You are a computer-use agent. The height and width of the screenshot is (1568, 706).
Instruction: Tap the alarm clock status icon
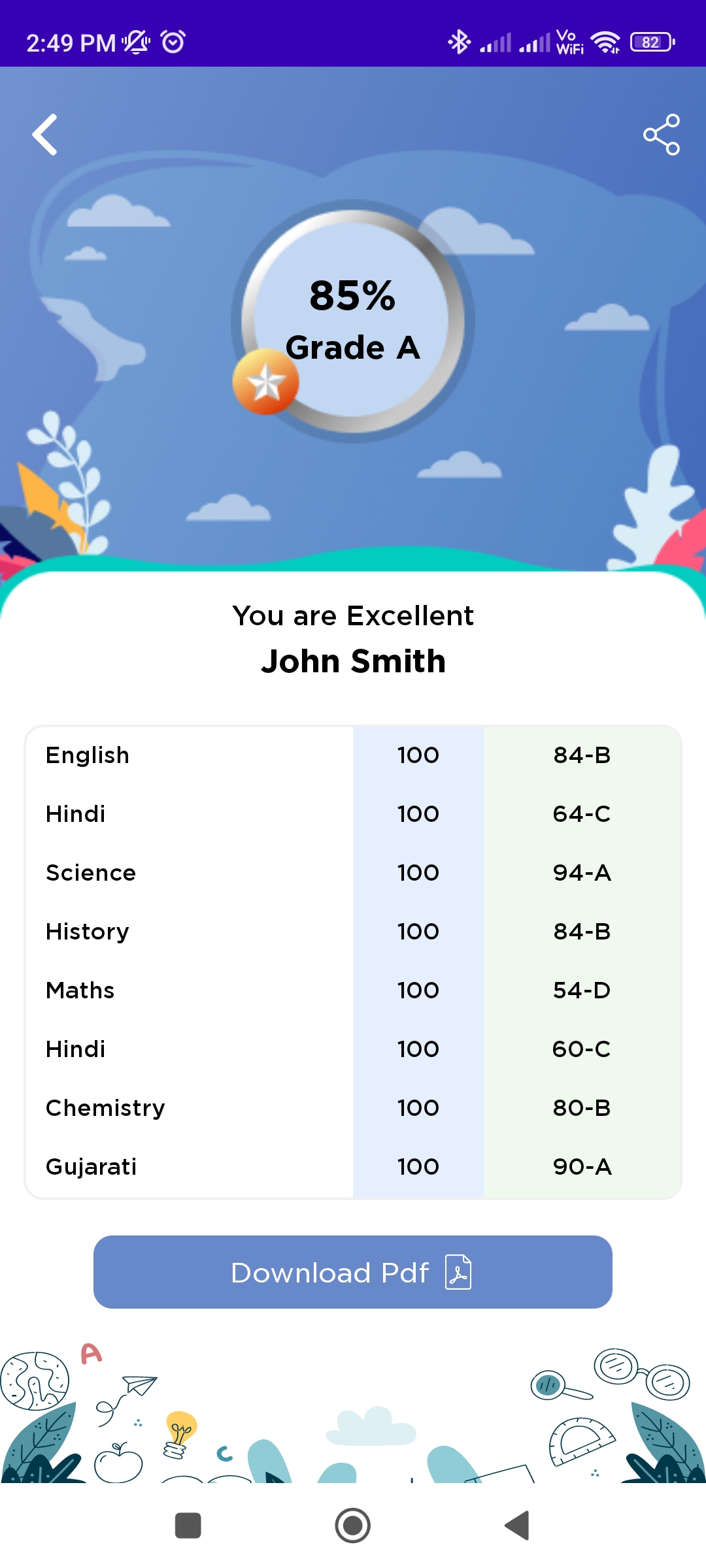point(171,41)
